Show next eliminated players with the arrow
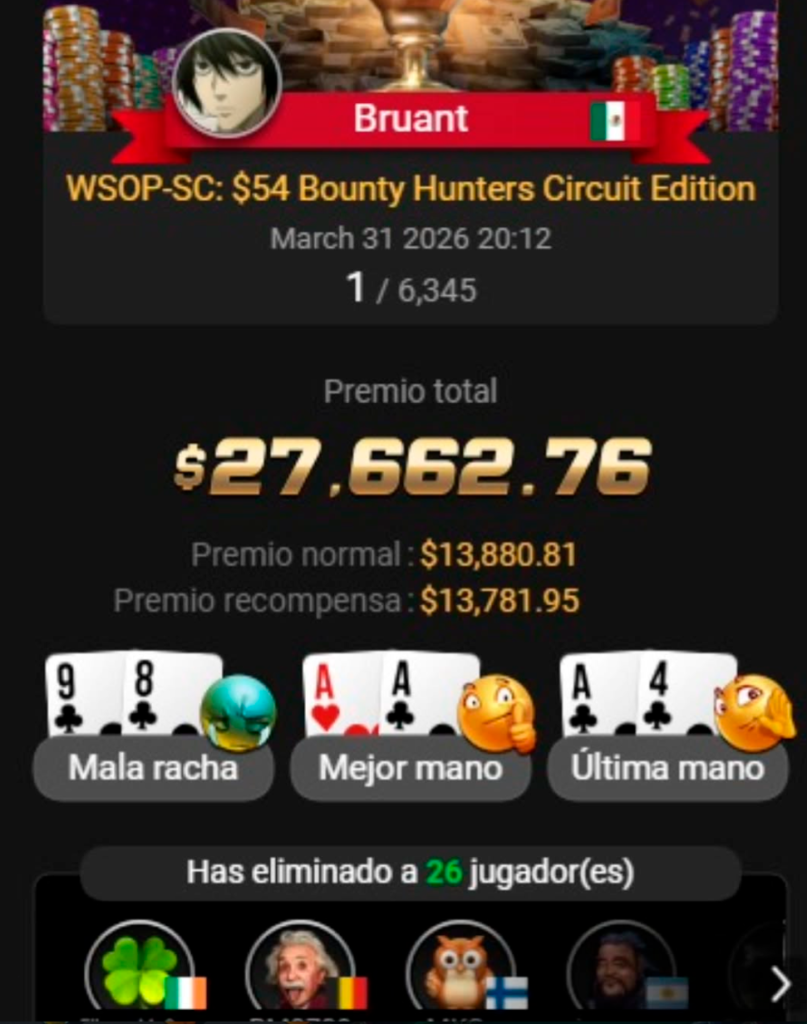The height and width of the screenshot is (1024, 807). coord(780,984)
